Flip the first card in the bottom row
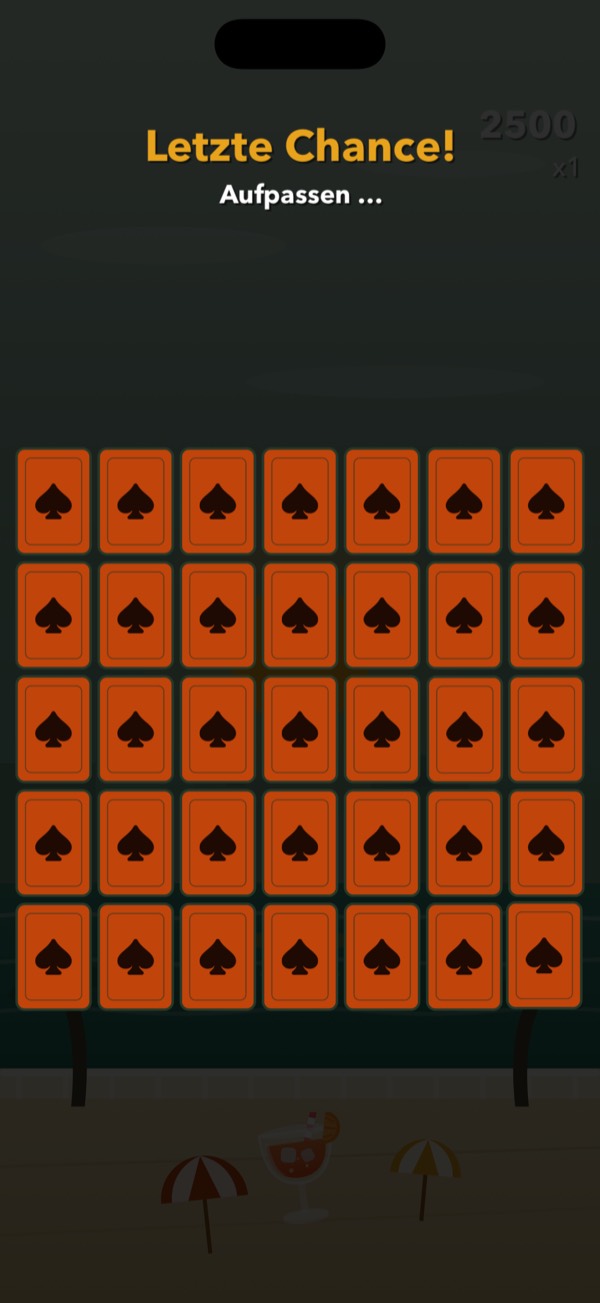Image resolution: width=600 pixels, height=1303 pixels. (53, 957)
